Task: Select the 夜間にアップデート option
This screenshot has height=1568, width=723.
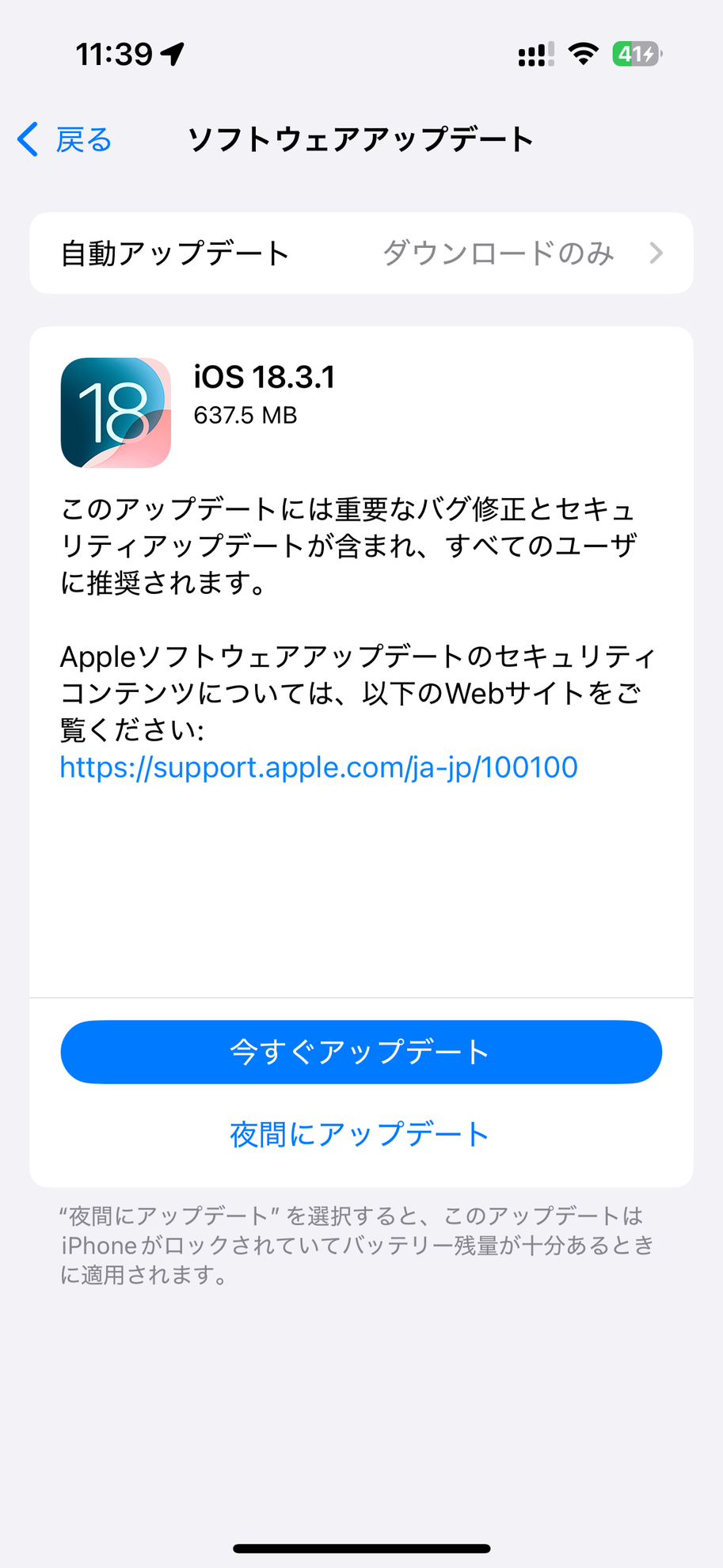Action: 360,1132
